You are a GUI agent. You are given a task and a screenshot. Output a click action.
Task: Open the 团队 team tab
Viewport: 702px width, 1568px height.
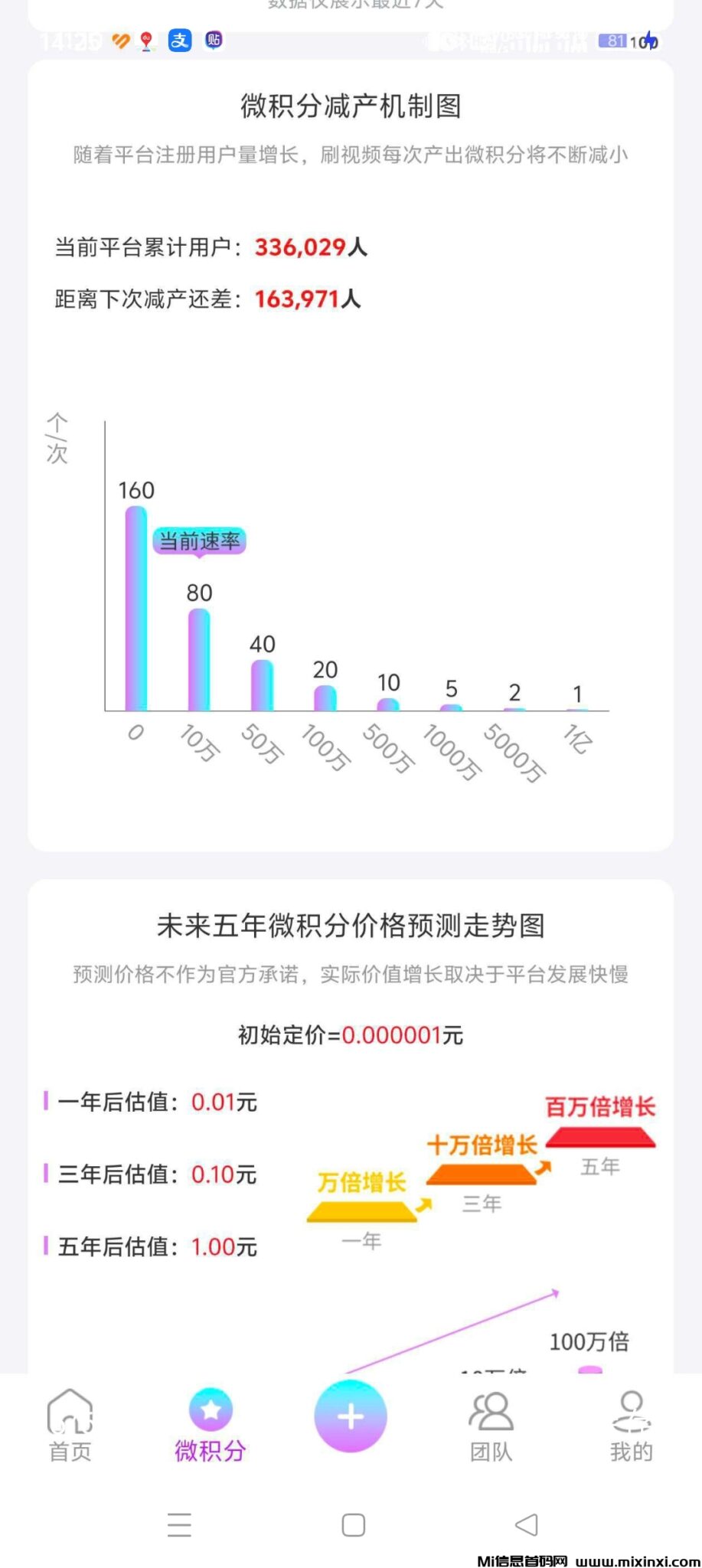tap(491, 1426)
